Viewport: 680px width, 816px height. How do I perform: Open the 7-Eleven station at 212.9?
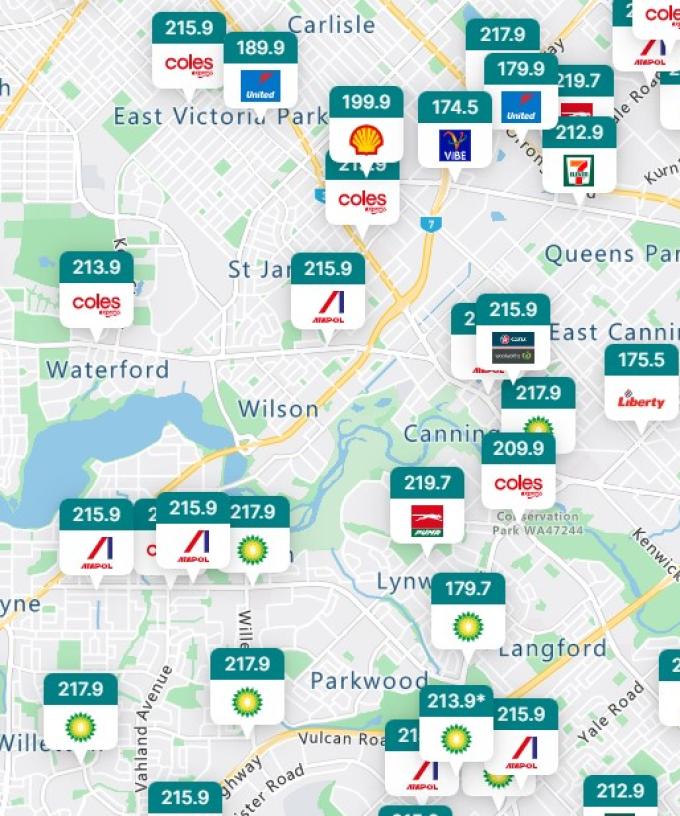point(578,155)
